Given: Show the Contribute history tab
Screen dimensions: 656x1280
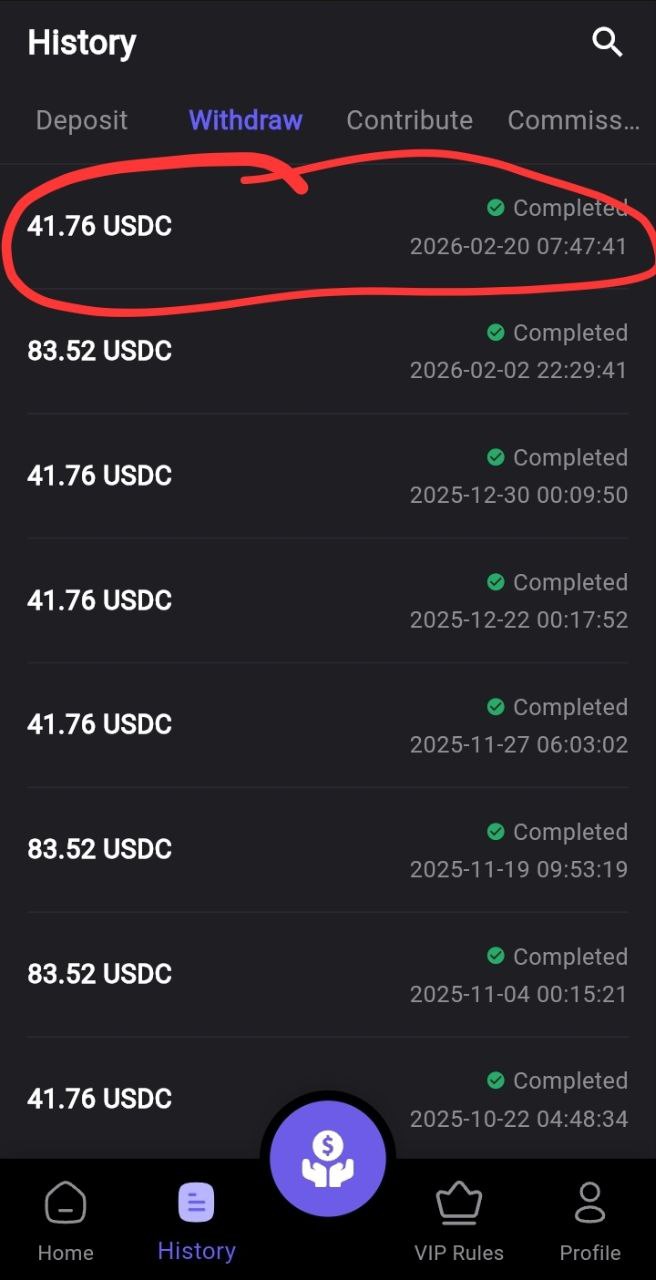Looking at the screenshot, I should 409,121.
